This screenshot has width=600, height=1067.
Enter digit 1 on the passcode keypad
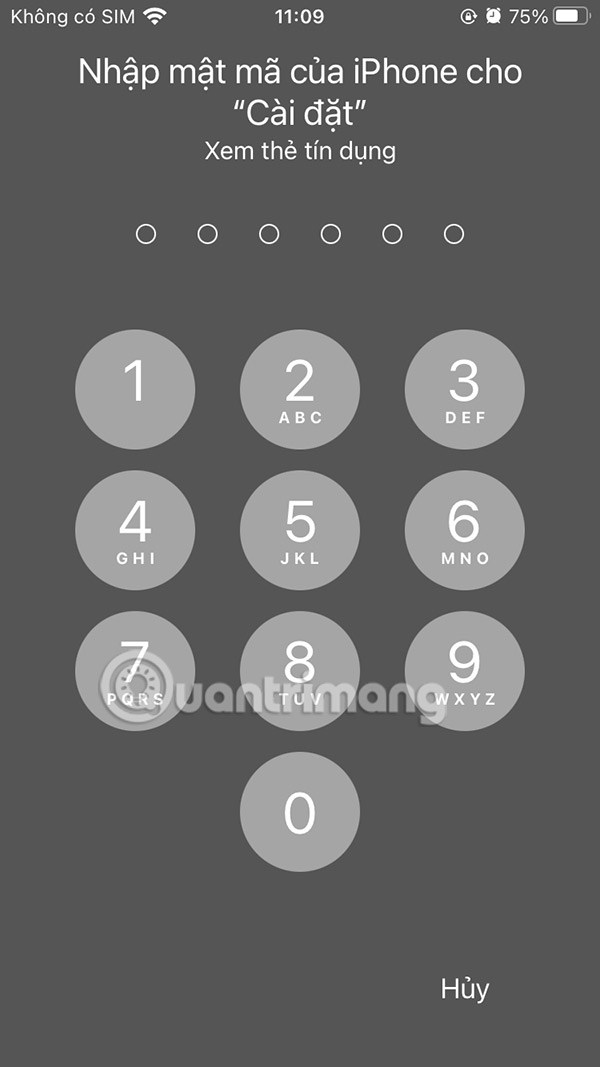[x=135, y=390]
